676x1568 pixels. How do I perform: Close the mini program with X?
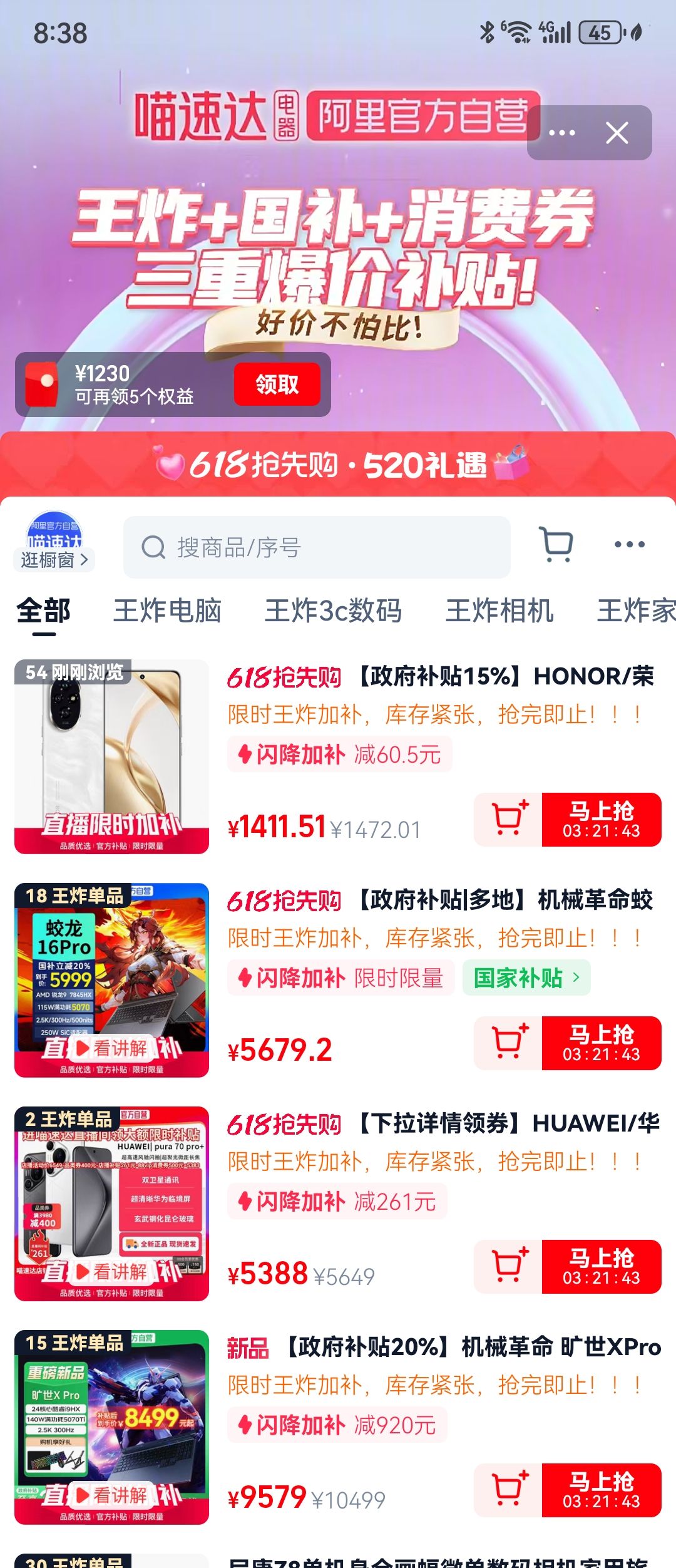click(x=617, y=133)
